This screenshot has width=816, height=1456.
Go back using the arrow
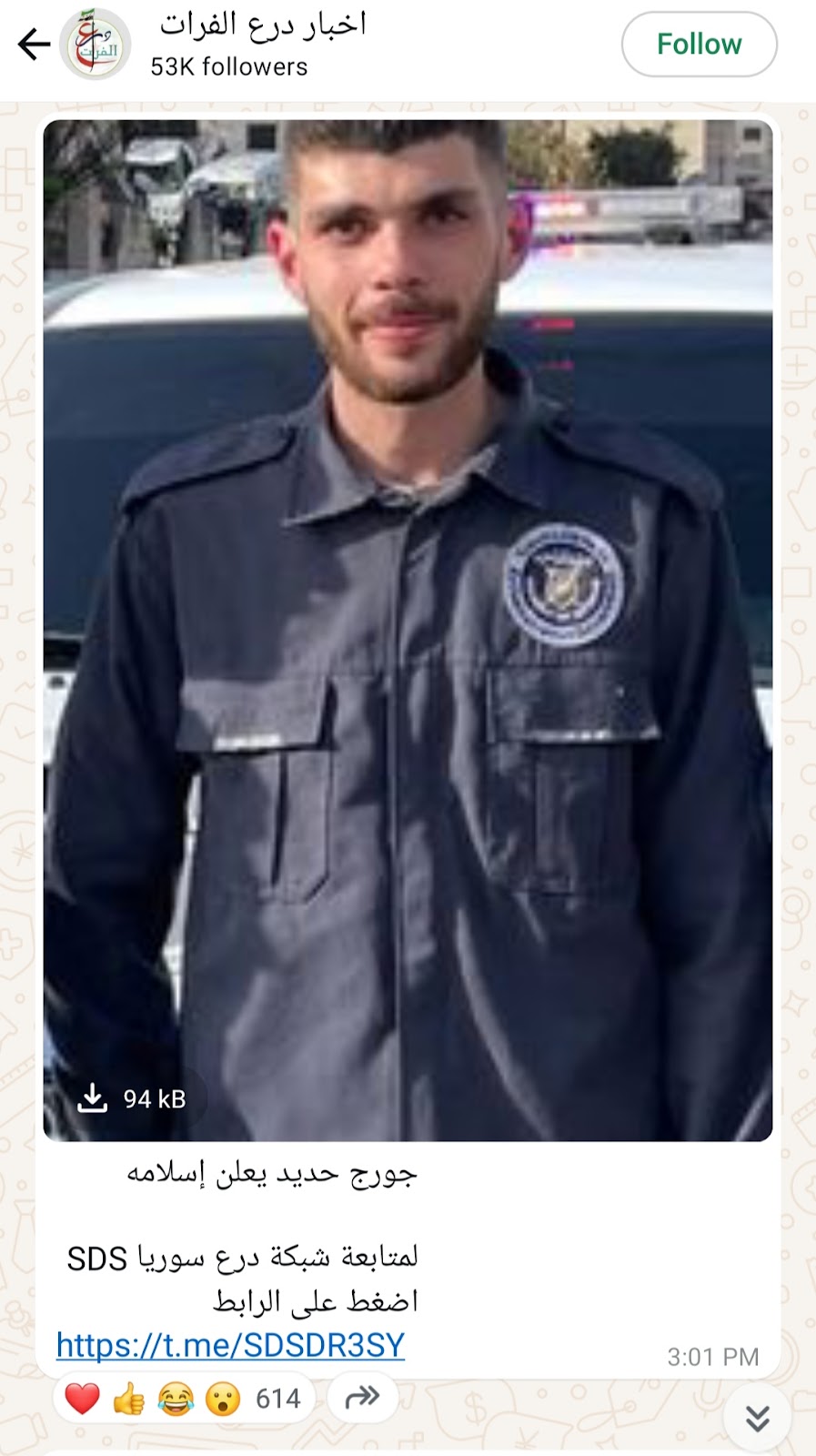34,44
